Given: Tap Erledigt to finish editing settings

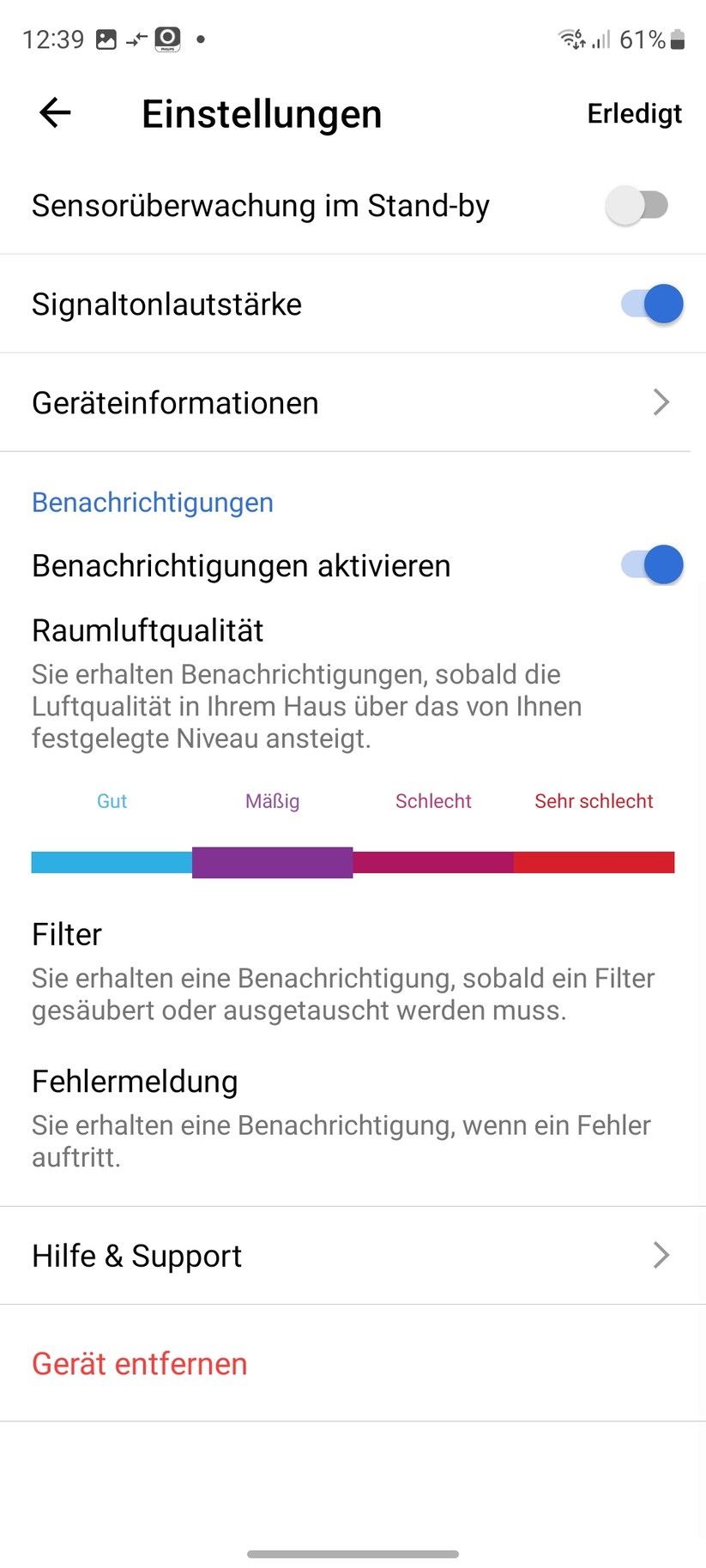Looking at the screenshot, I should 635,112.
